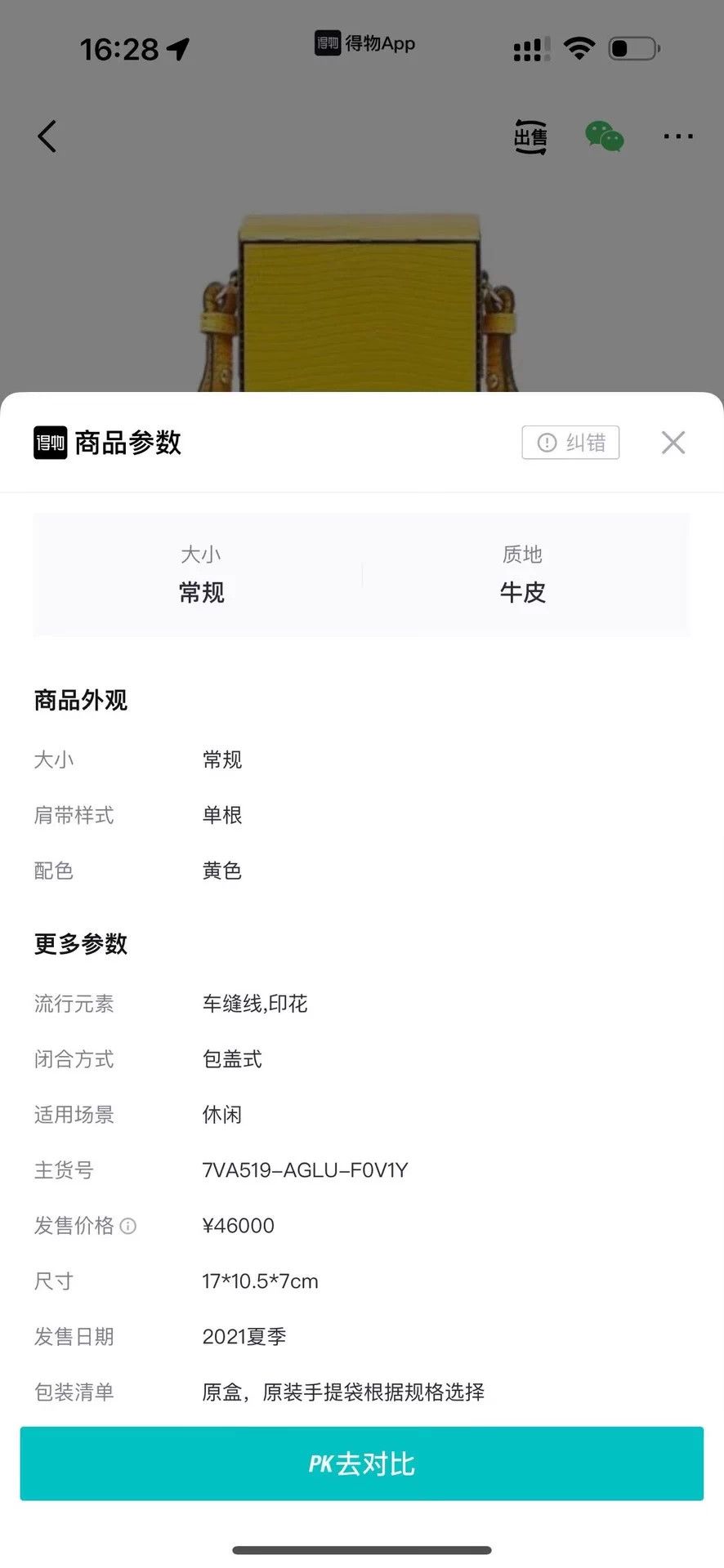The height and width of the screenshot is (1568, 724).
Task: Share via the WeChat icon
Action: click(605, 136)
